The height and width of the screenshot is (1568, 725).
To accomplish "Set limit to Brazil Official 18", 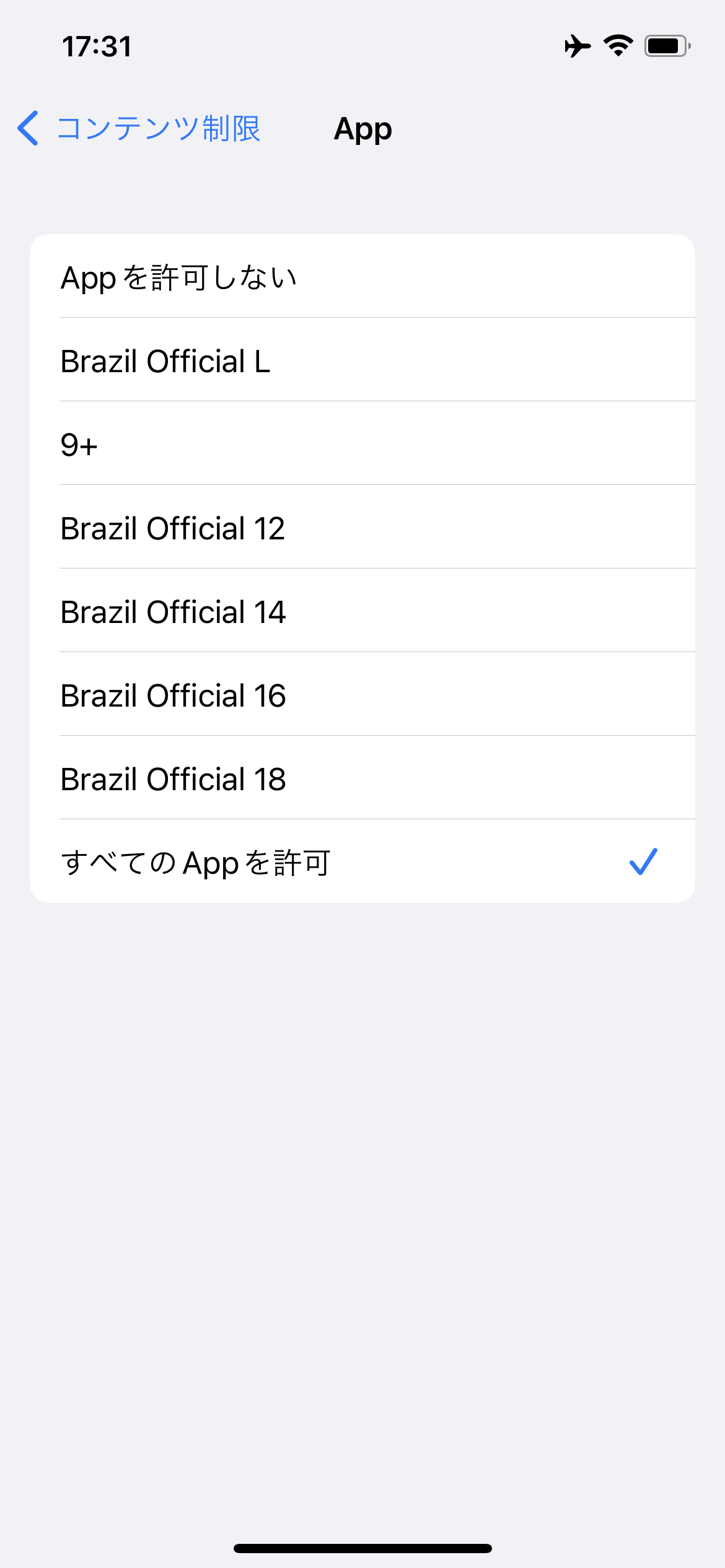I will point(362,779).
